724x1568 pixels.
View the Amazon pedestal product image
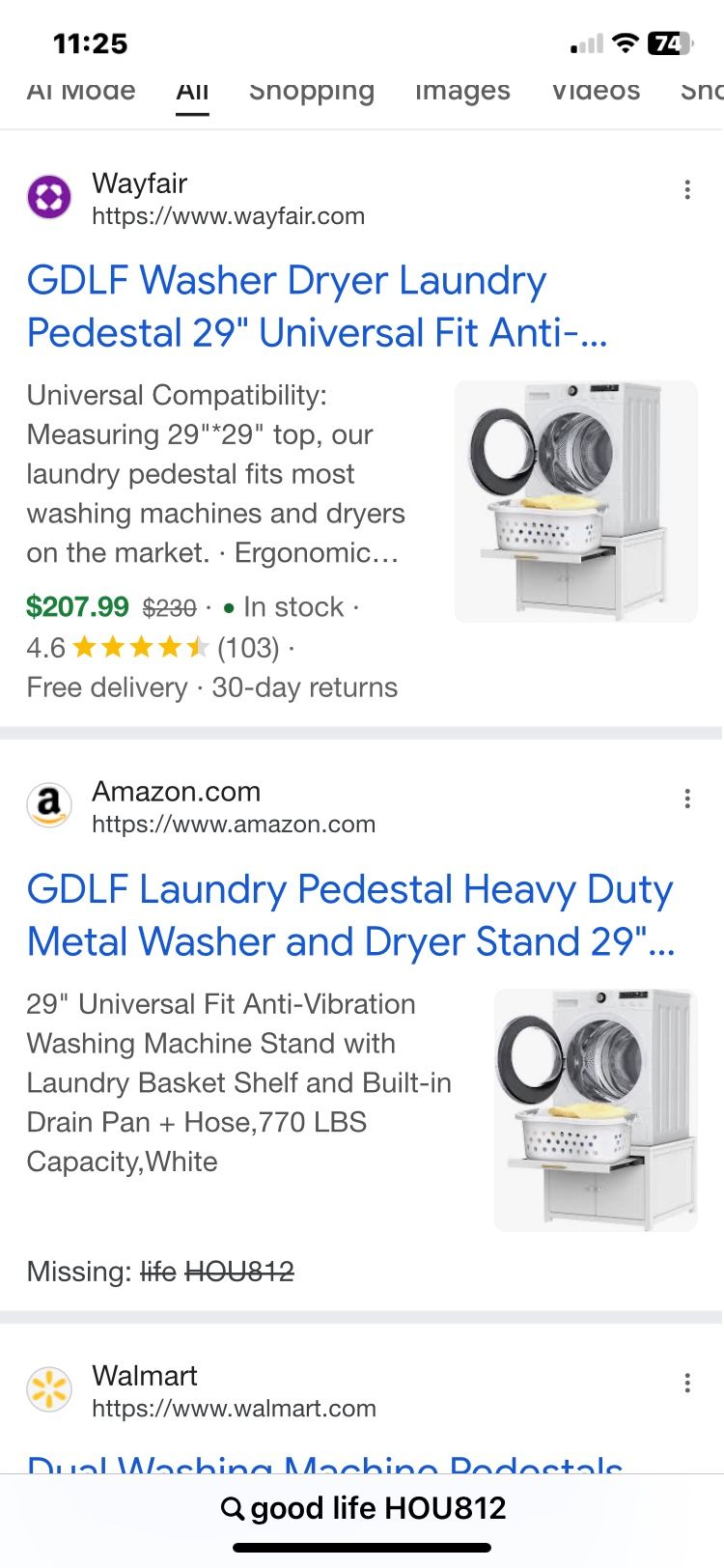[x=595, y=1108]
